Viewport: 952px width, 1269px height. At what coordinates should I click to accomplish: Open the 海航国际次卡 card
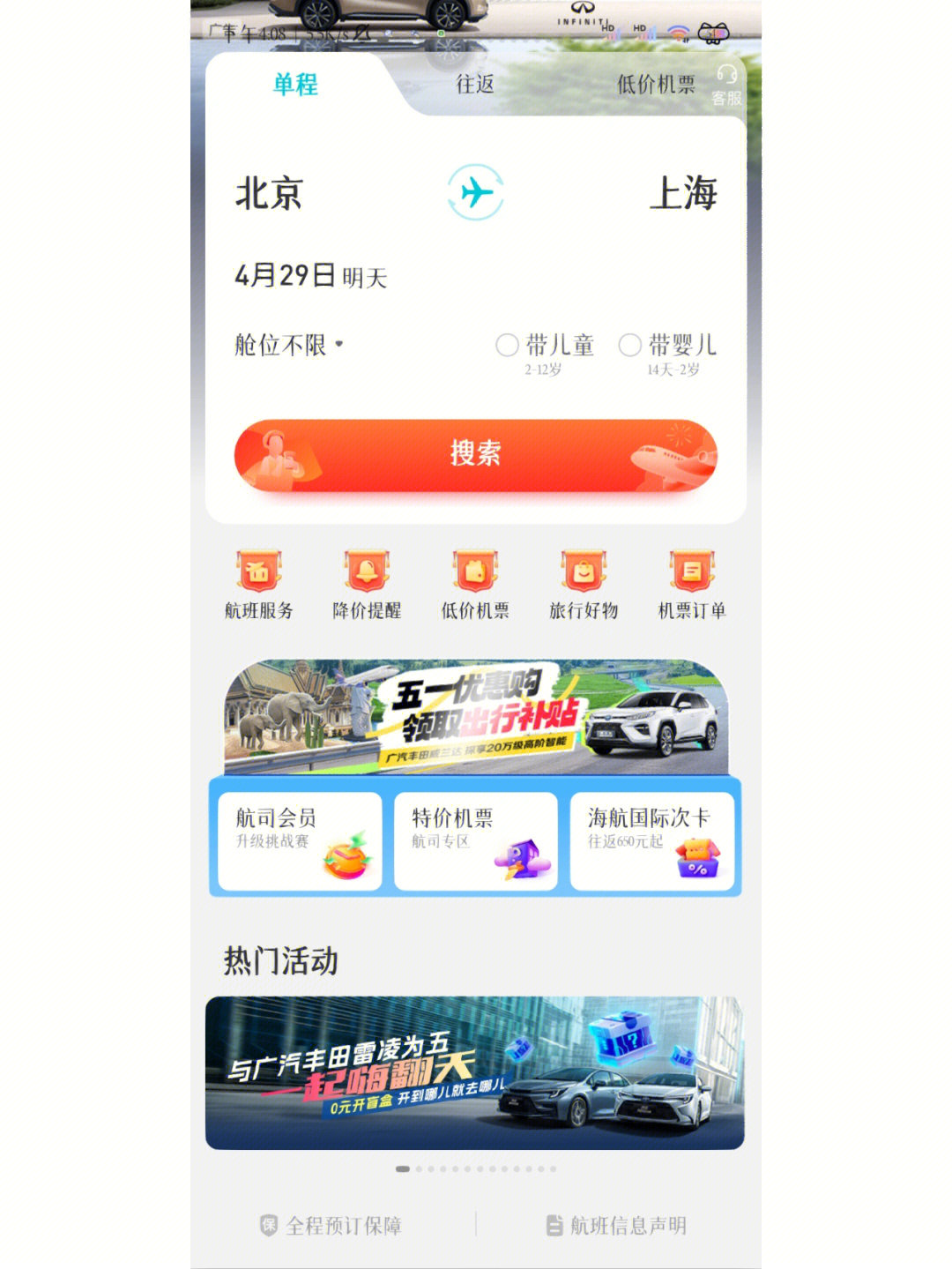[x=652, y=840]
